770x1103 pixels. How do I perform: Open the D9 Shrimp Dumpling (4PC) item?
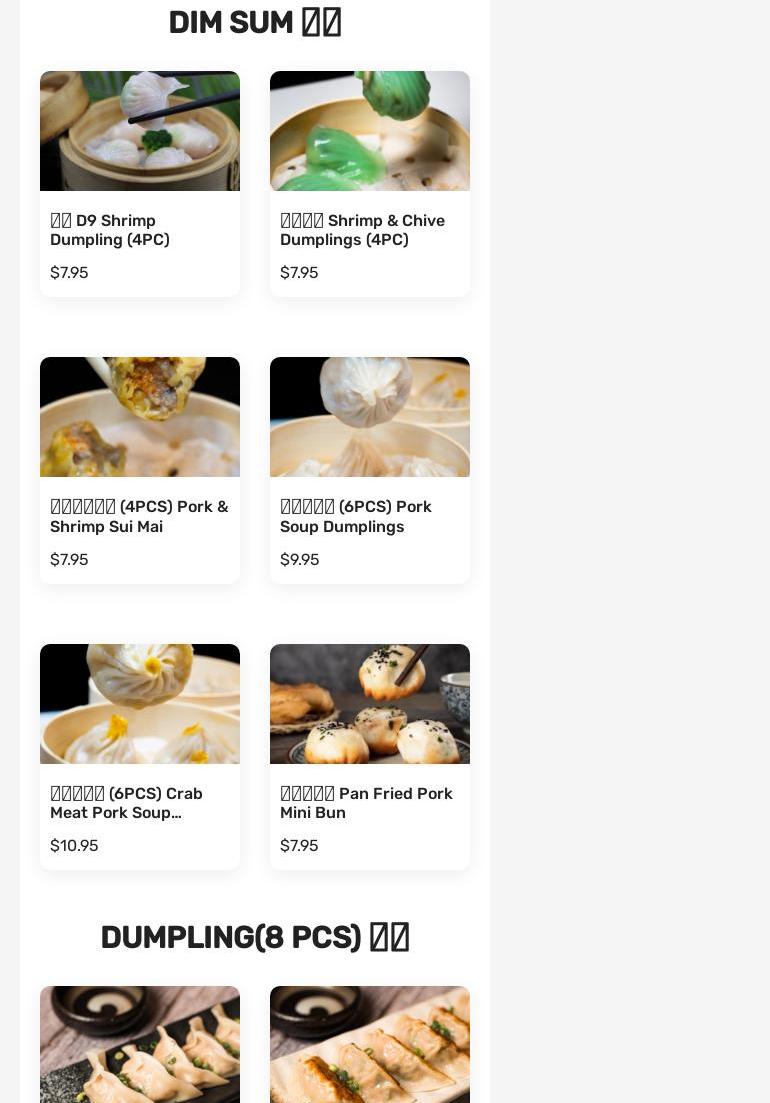[x=140, y=184]
